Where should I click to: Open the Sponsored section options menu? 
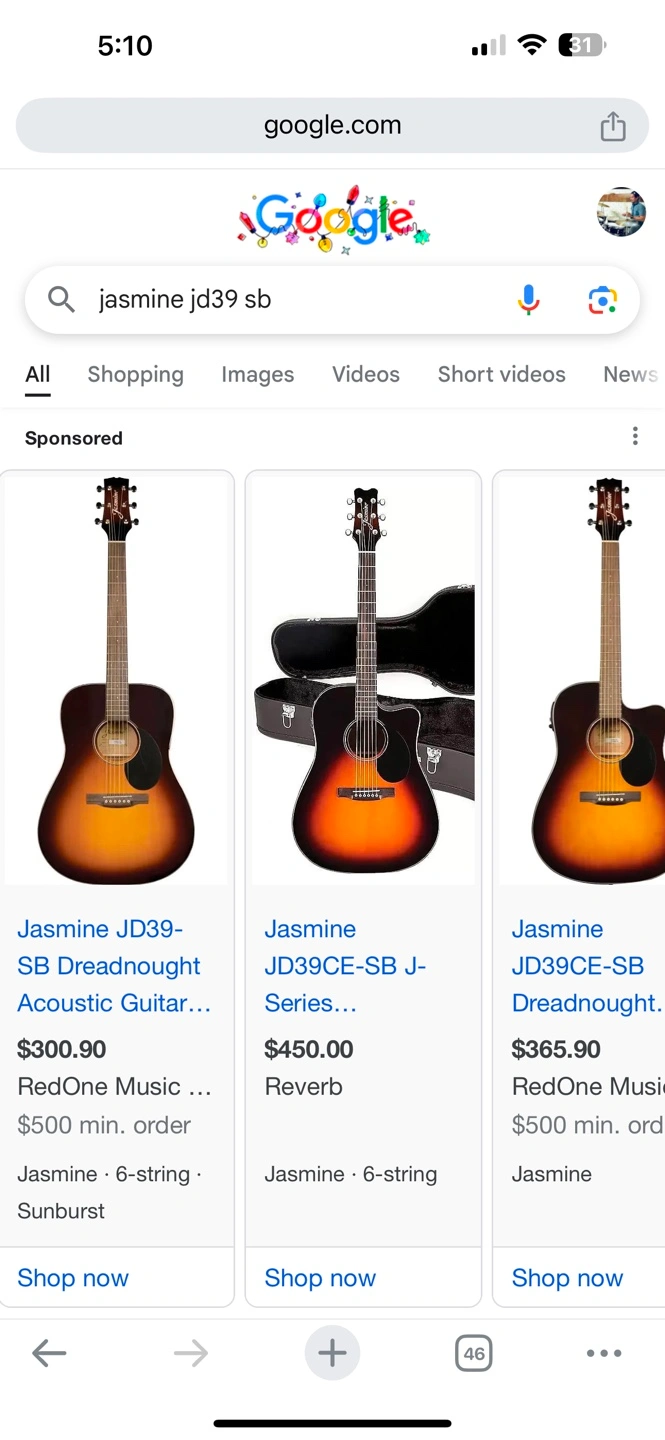635,437
